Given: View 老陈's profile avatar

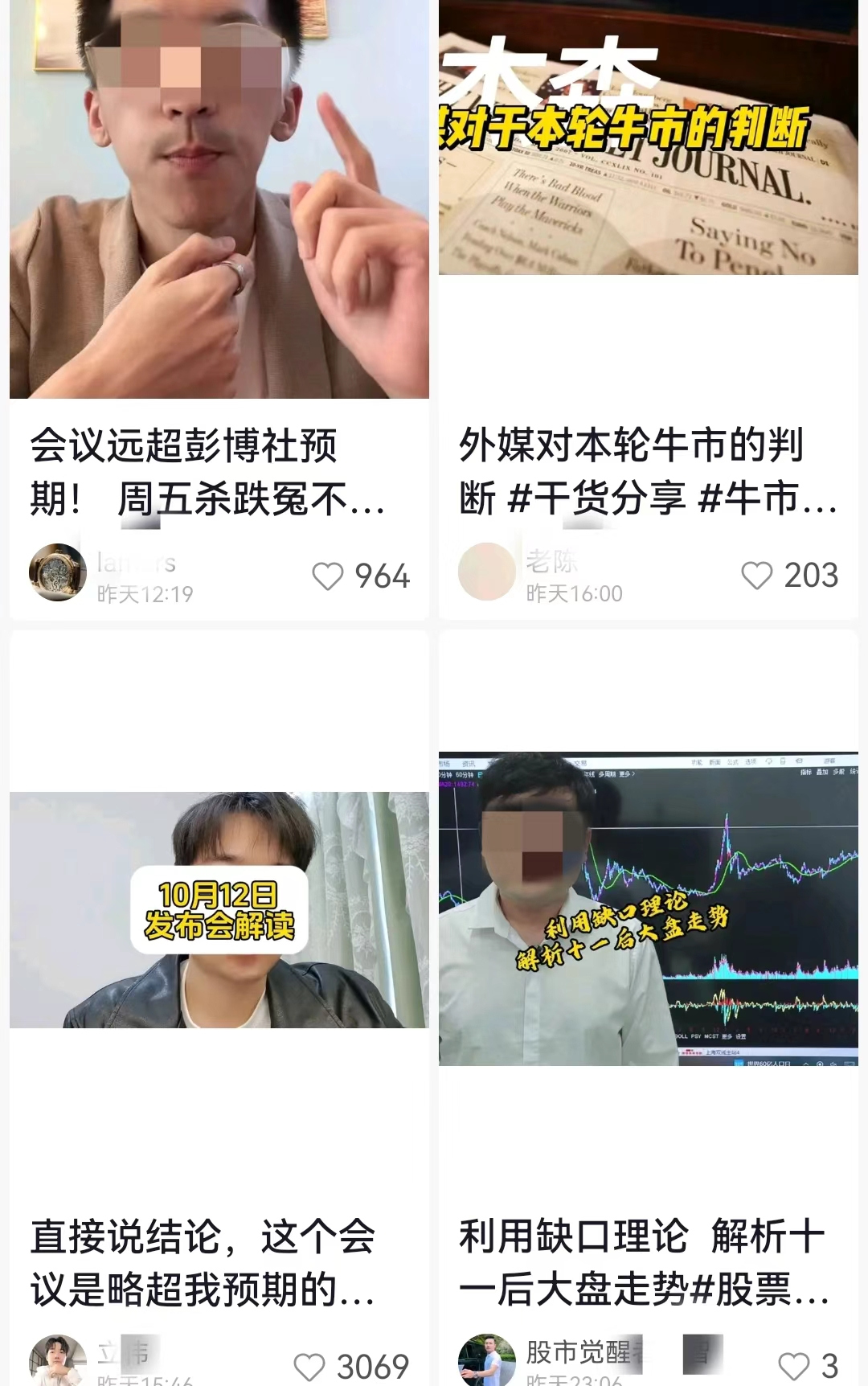Looking at the screenshot, I should 486,572.
